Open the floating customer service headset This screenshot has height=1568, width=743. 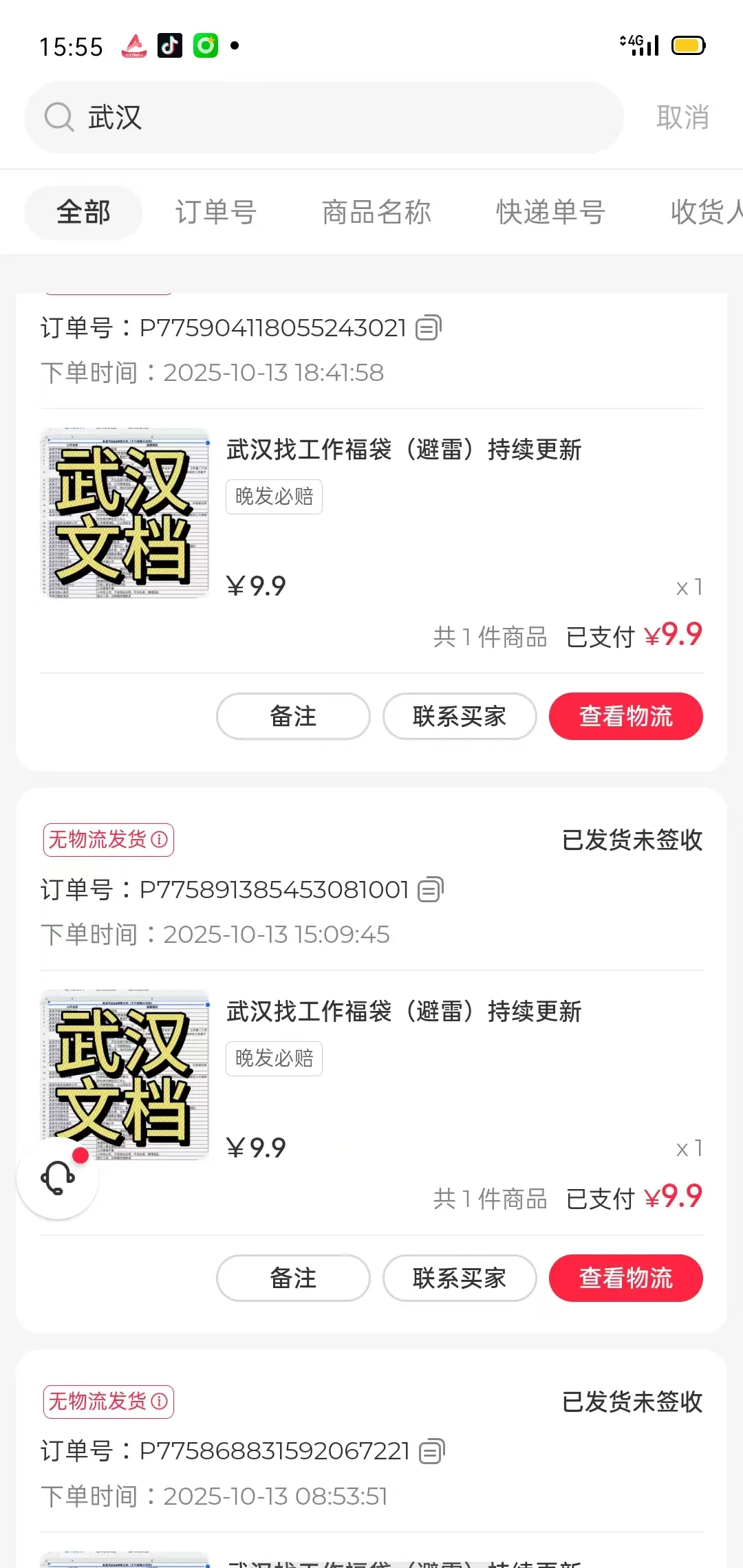(x=58, y=1179)
